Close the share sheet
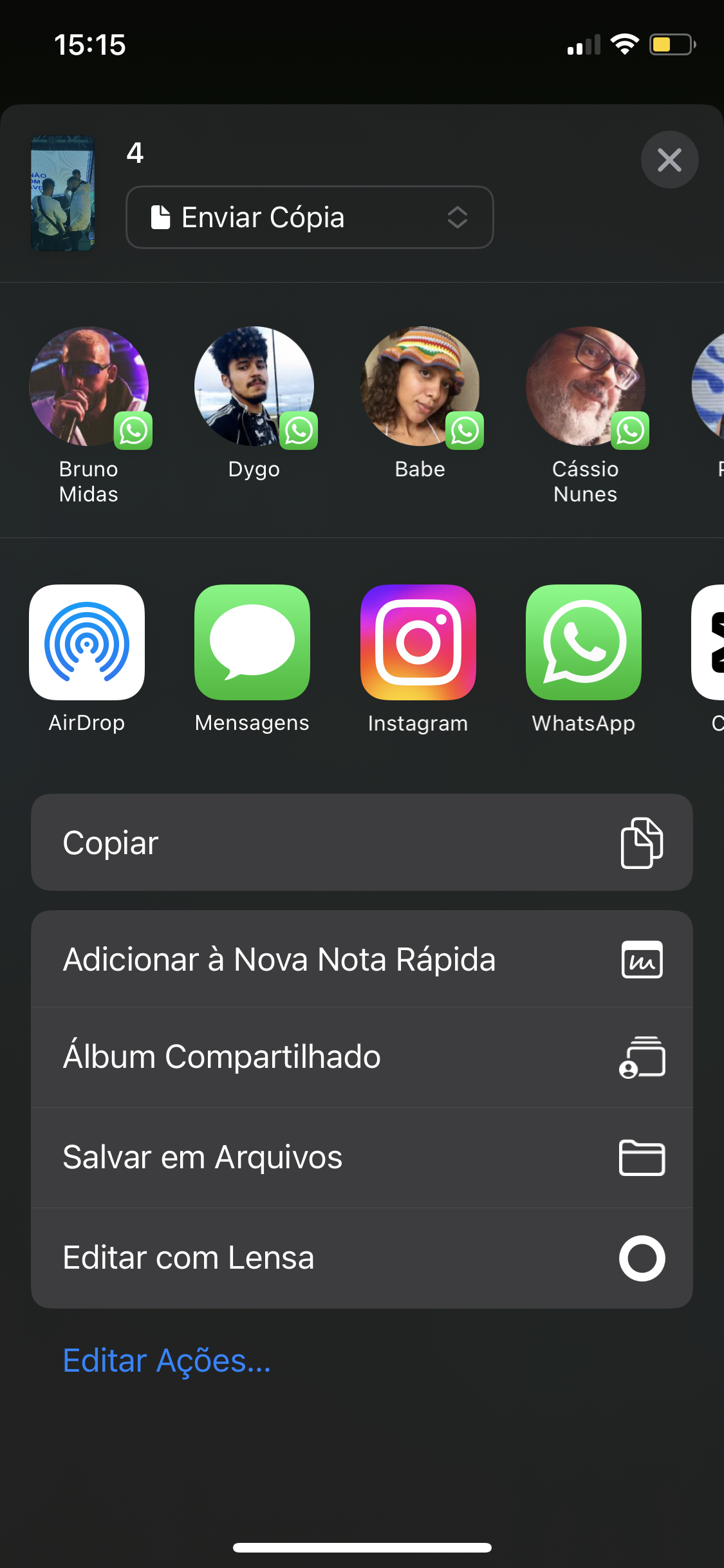The width and height of the screenshot is (724, 1568). pos(669,160)
